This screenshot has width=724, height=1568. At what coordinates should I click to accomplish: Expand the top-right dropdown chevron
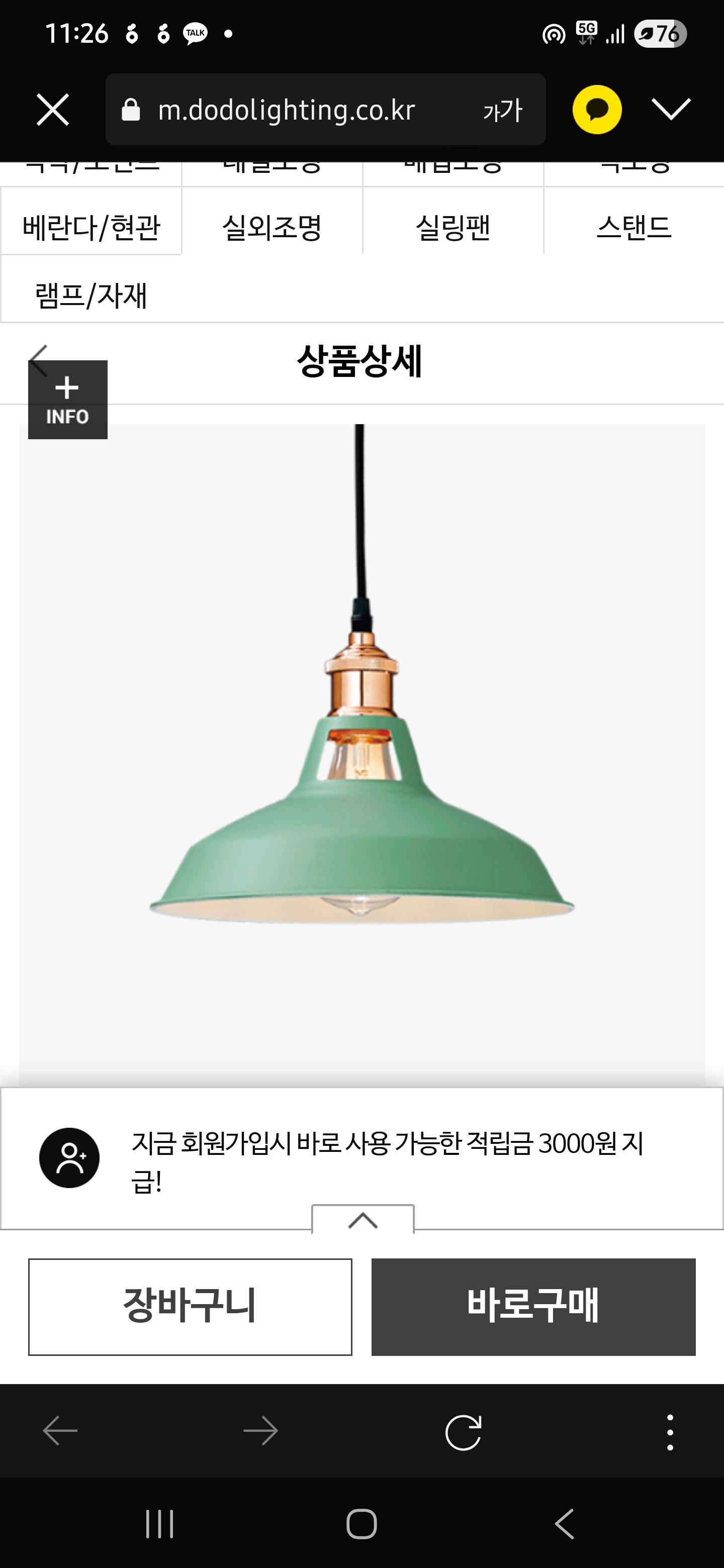coord(670,110)
